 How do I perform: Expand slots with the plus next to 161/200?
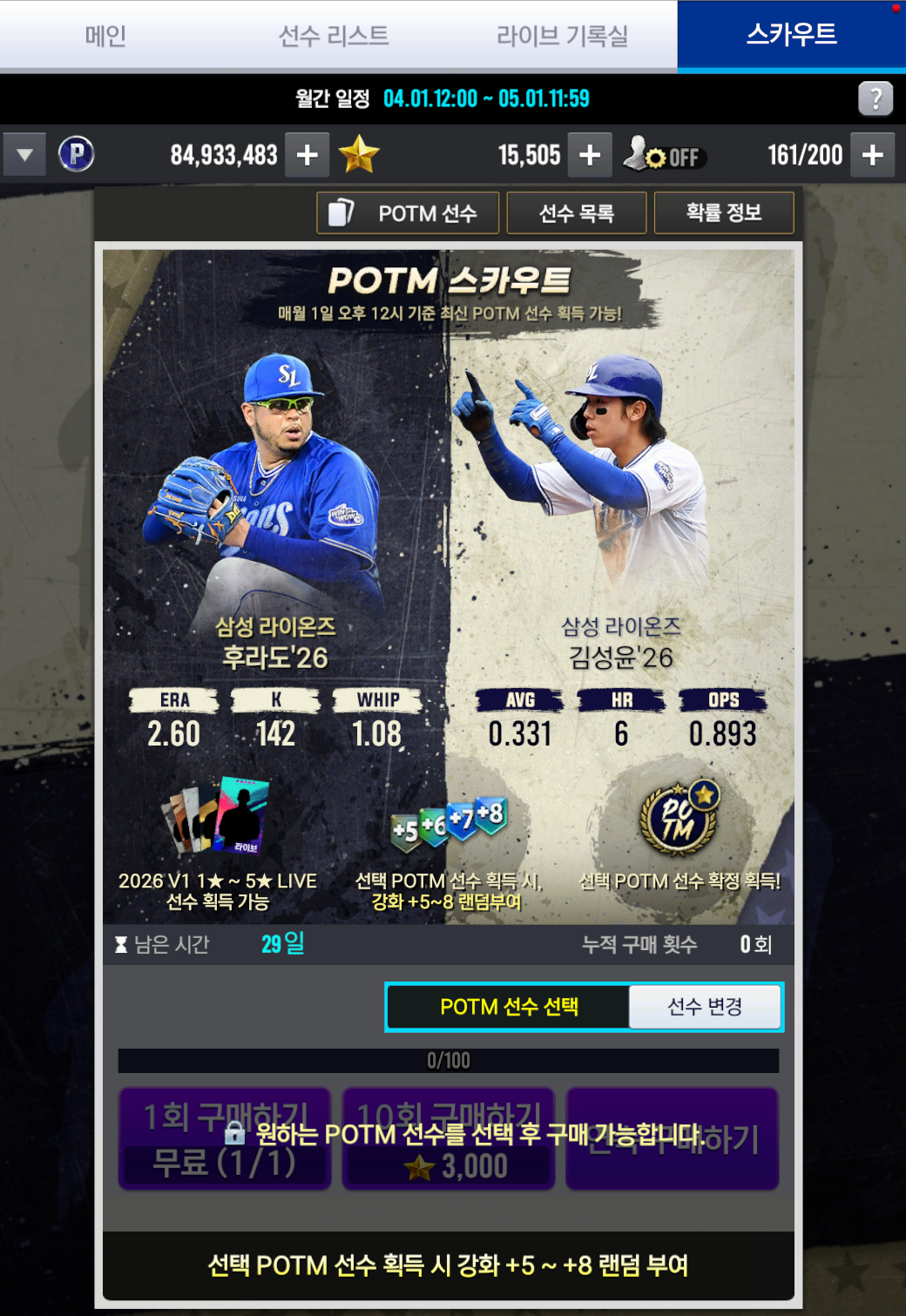coord(872,155)
